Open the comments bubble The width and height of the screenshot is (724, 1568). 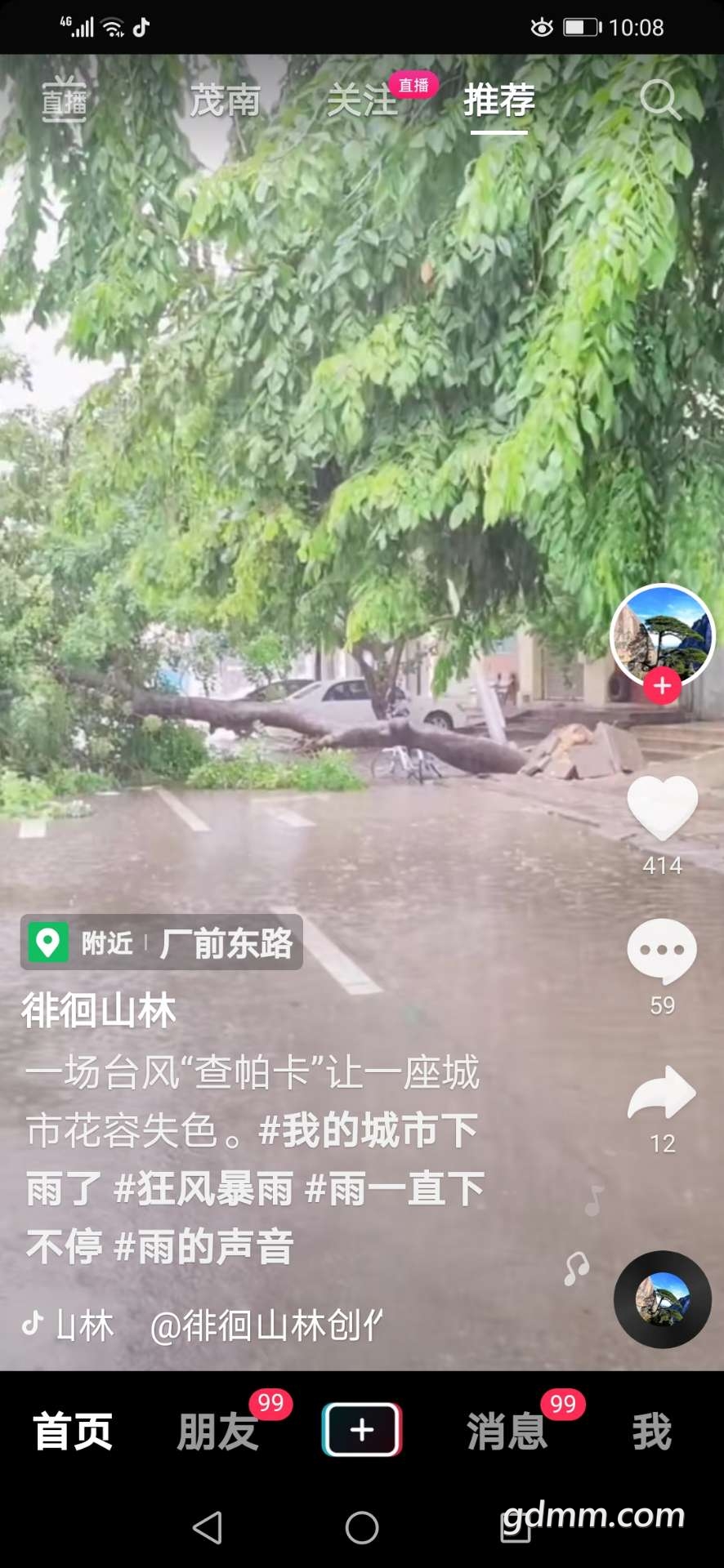point(662,950)
